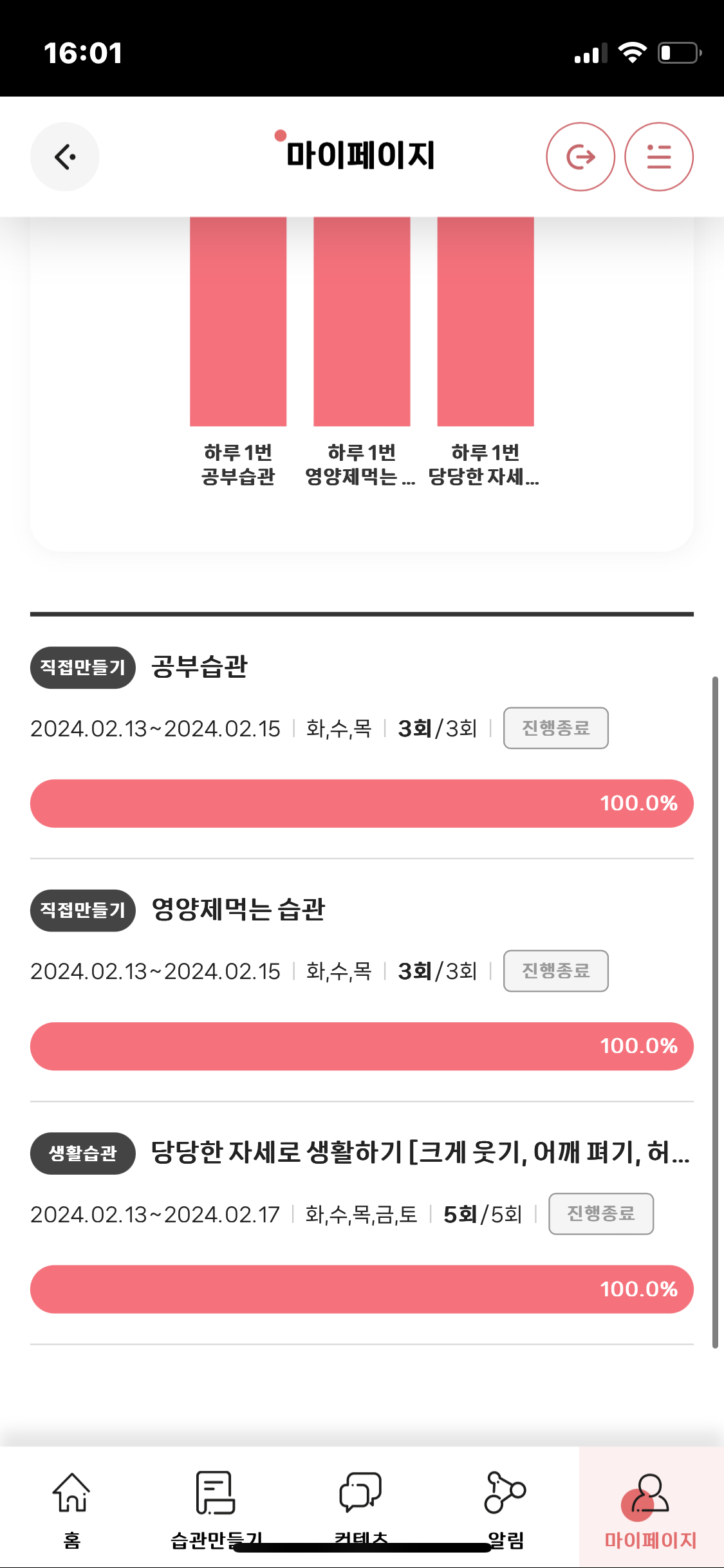Tap the logout icon in the header
Image resolution: width=724 pixels, height=1568 pixels.
click(580, 156)
